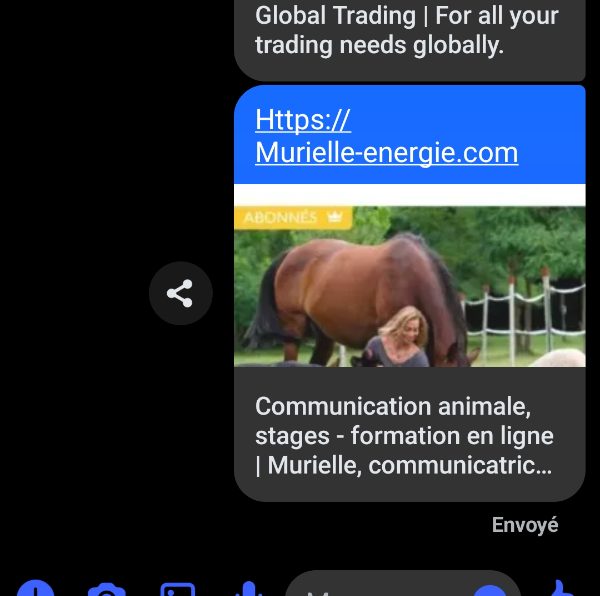Viewport: 600px width, 596px height.
Task: Open the plus menu for more actions
Action: 36,590
